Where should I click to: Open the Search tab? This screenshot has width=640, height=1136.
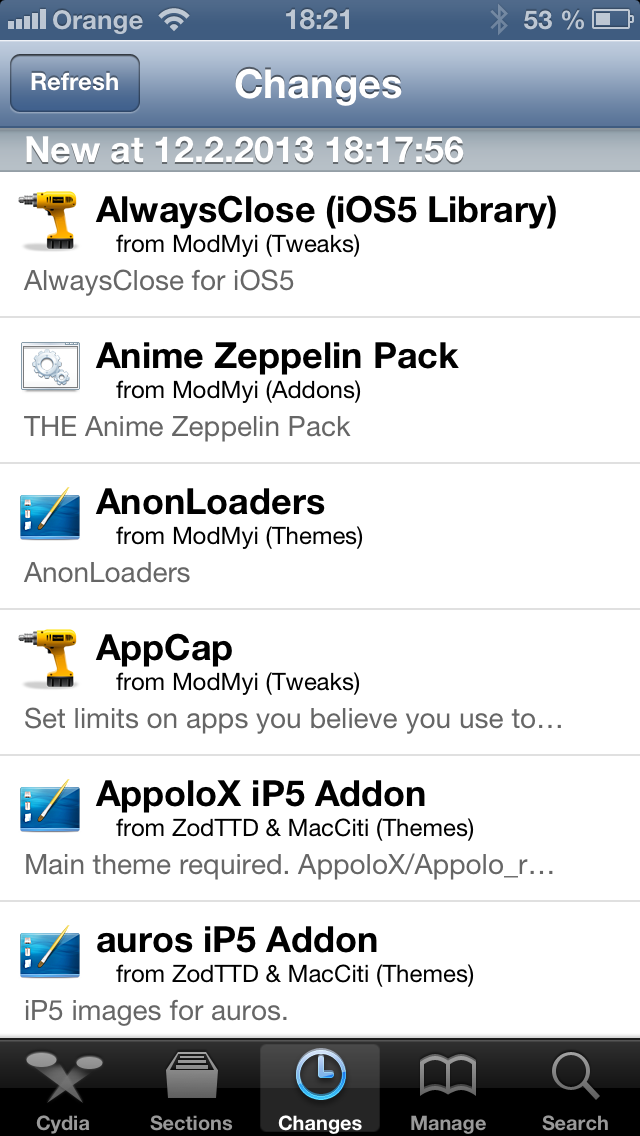pos(575,1090)
